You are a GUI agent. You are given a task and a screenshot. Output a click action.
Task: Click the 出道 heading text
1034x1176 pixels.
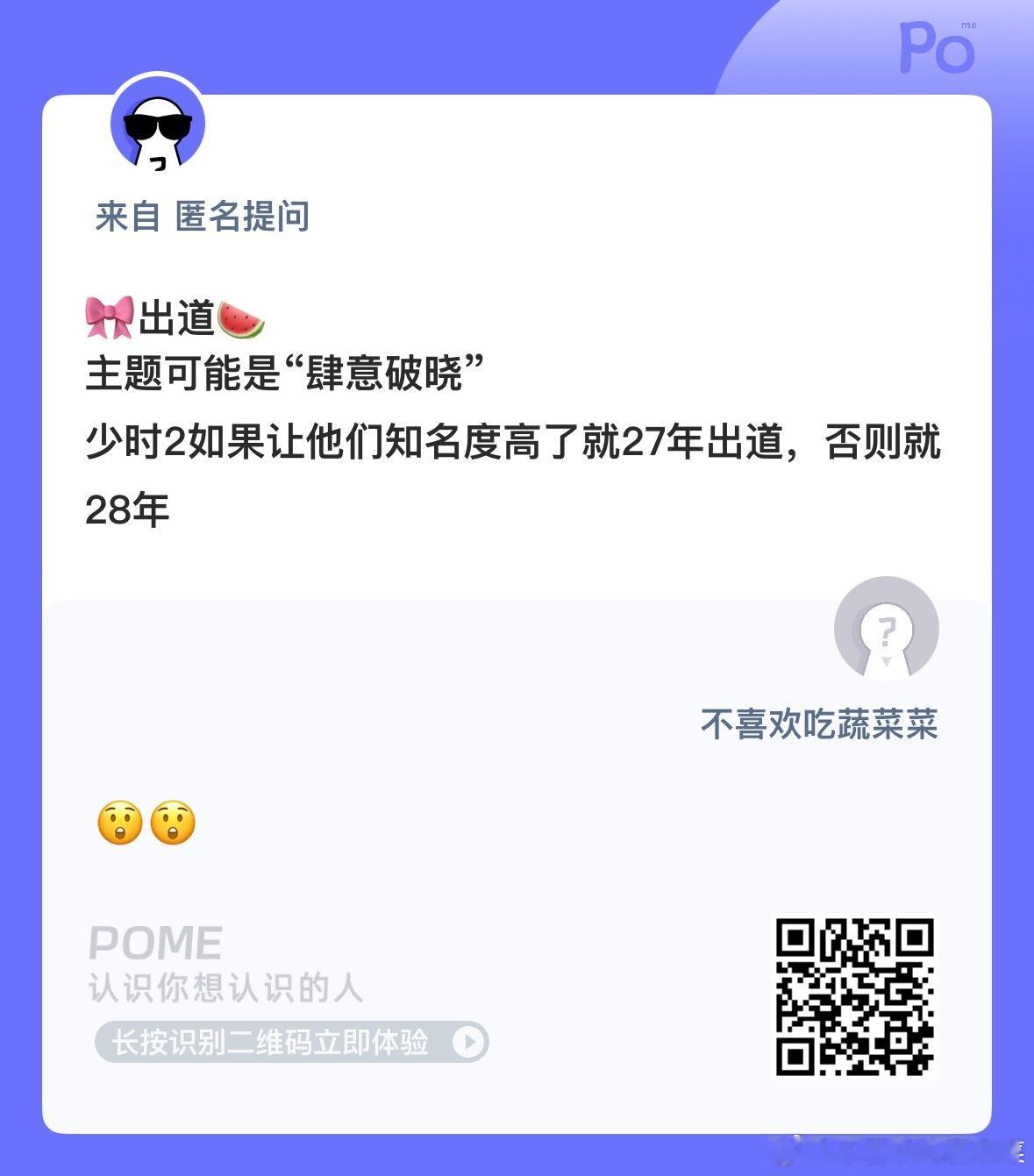[175, 319]
